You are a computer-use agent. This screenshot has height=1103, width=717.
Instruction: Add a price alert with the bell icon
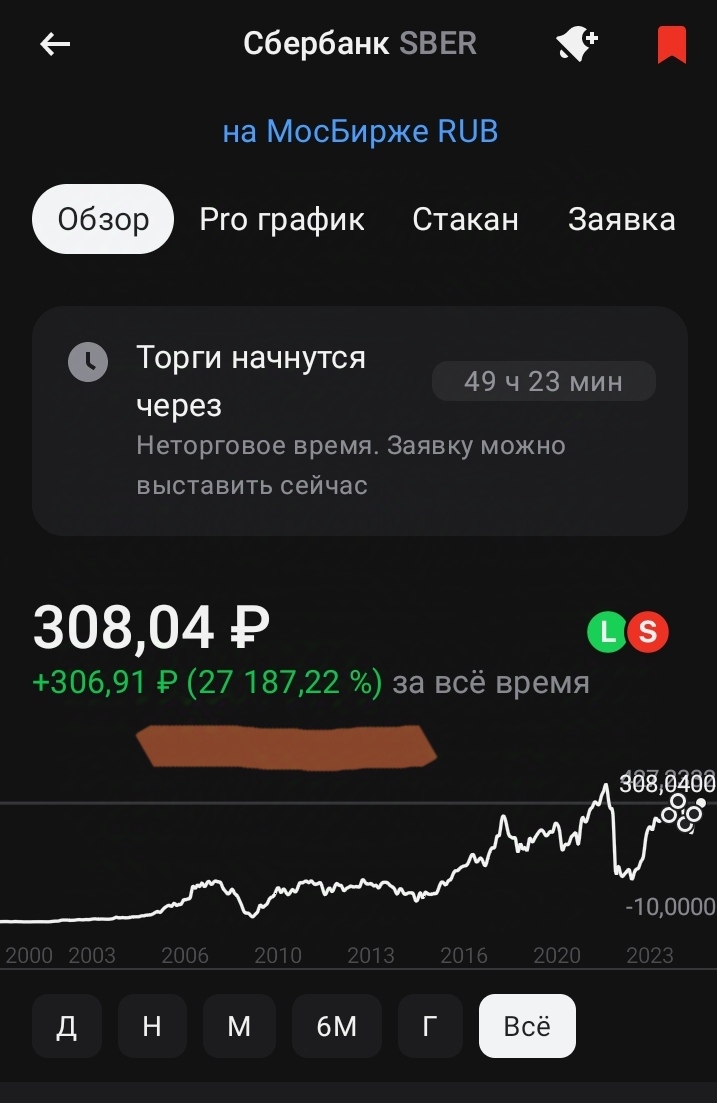(577, 45)
